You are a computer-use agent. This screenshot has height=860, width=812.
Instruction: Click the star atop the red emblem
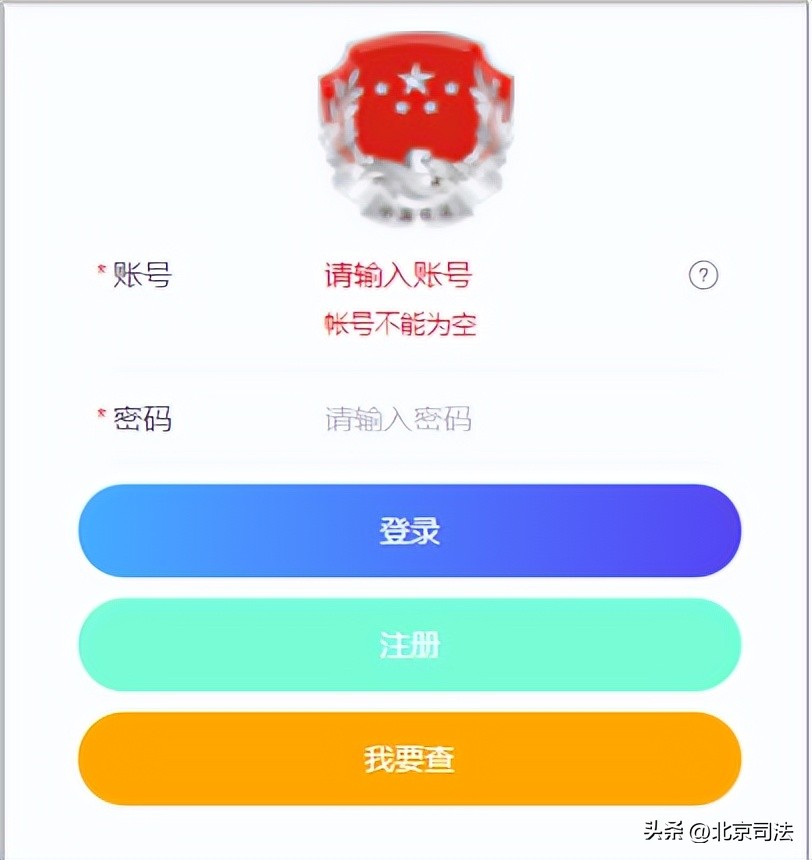[414, 78]
